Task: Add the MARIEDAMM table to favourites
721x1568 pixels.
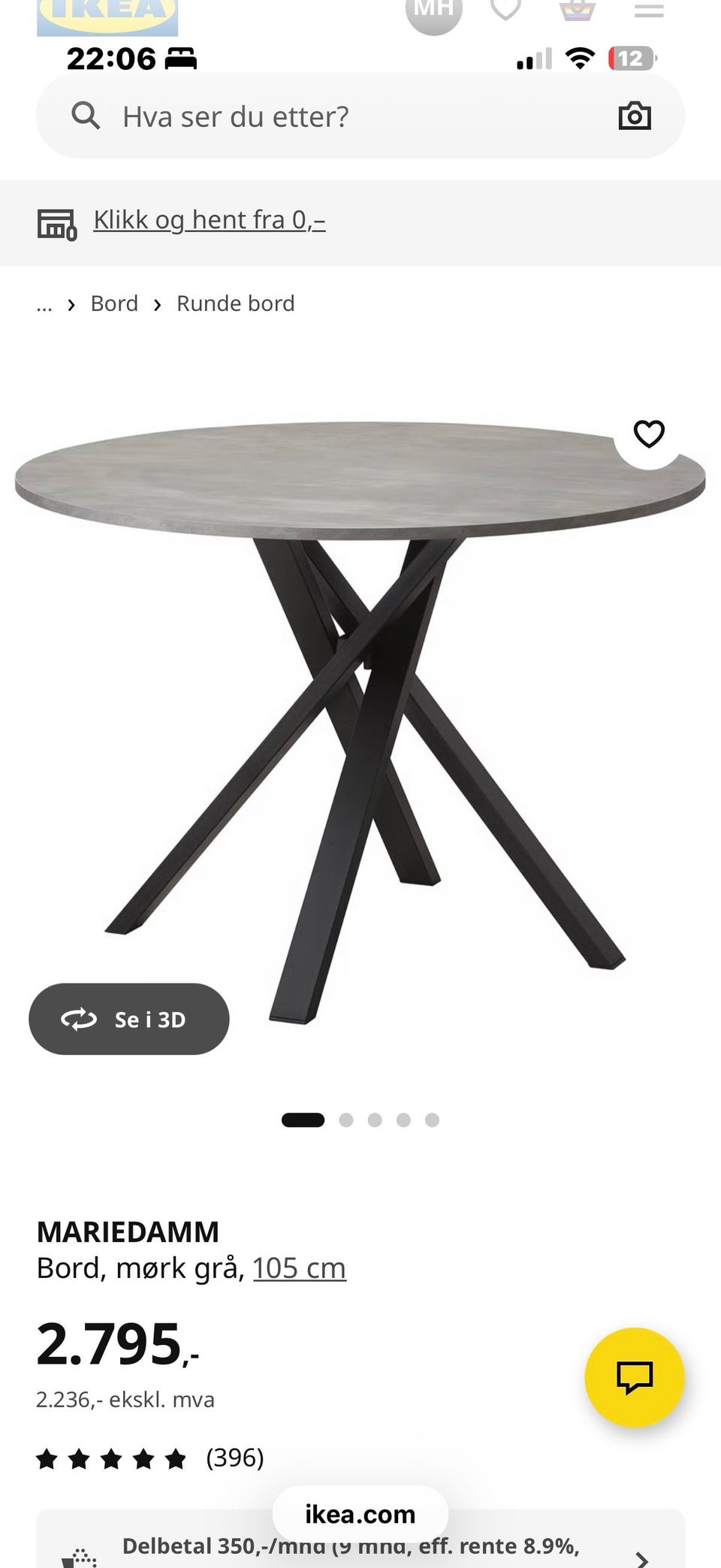Action: tap(650, 434)
